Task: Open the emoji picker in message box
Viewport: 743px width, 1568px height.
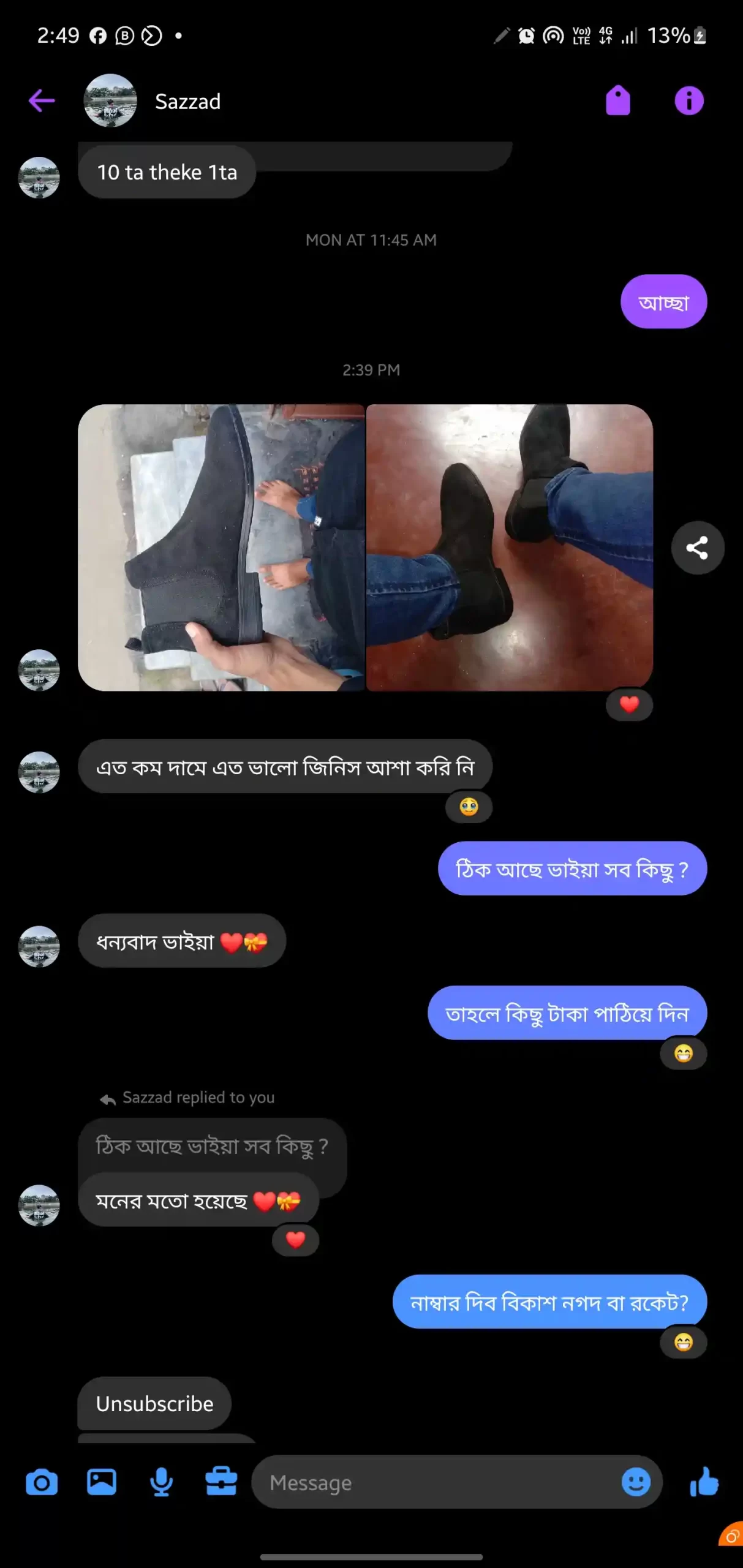Action: click(636, 1482)
